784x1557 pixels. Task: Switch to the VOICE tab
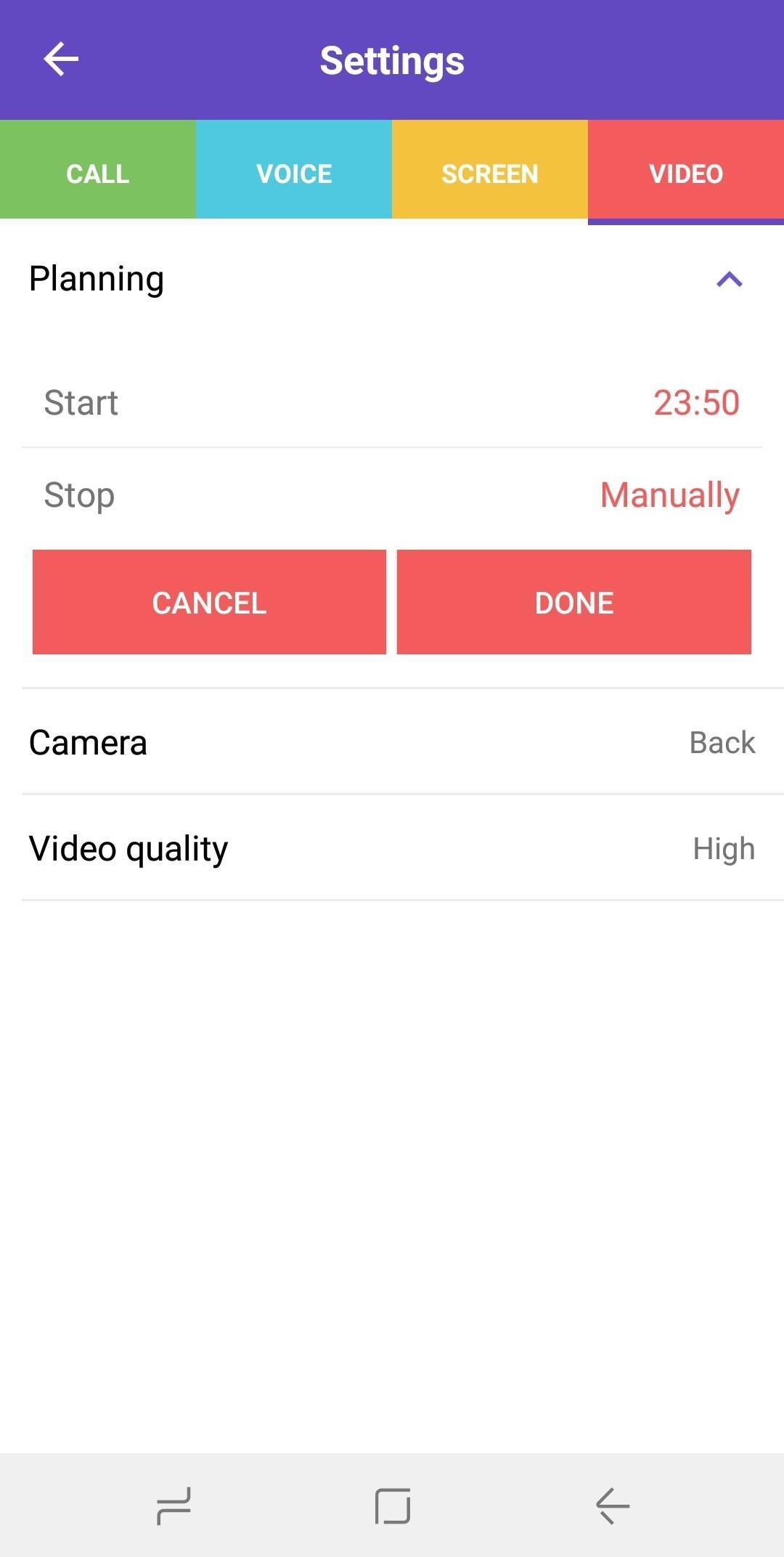(294, 173)
